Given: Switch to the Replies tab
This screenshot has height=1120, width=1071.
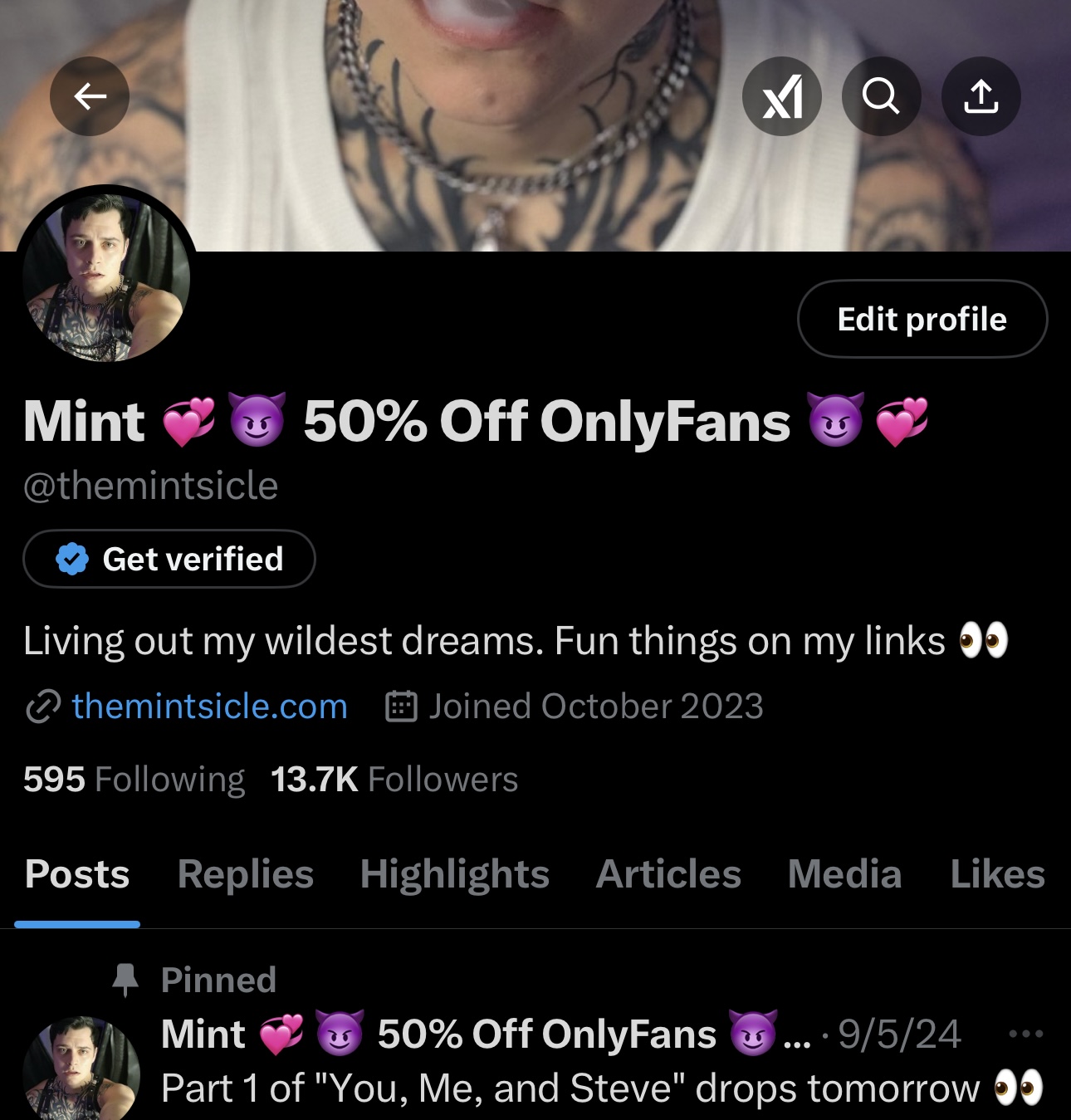Looking at the screenshot, I should pos(246,874).
